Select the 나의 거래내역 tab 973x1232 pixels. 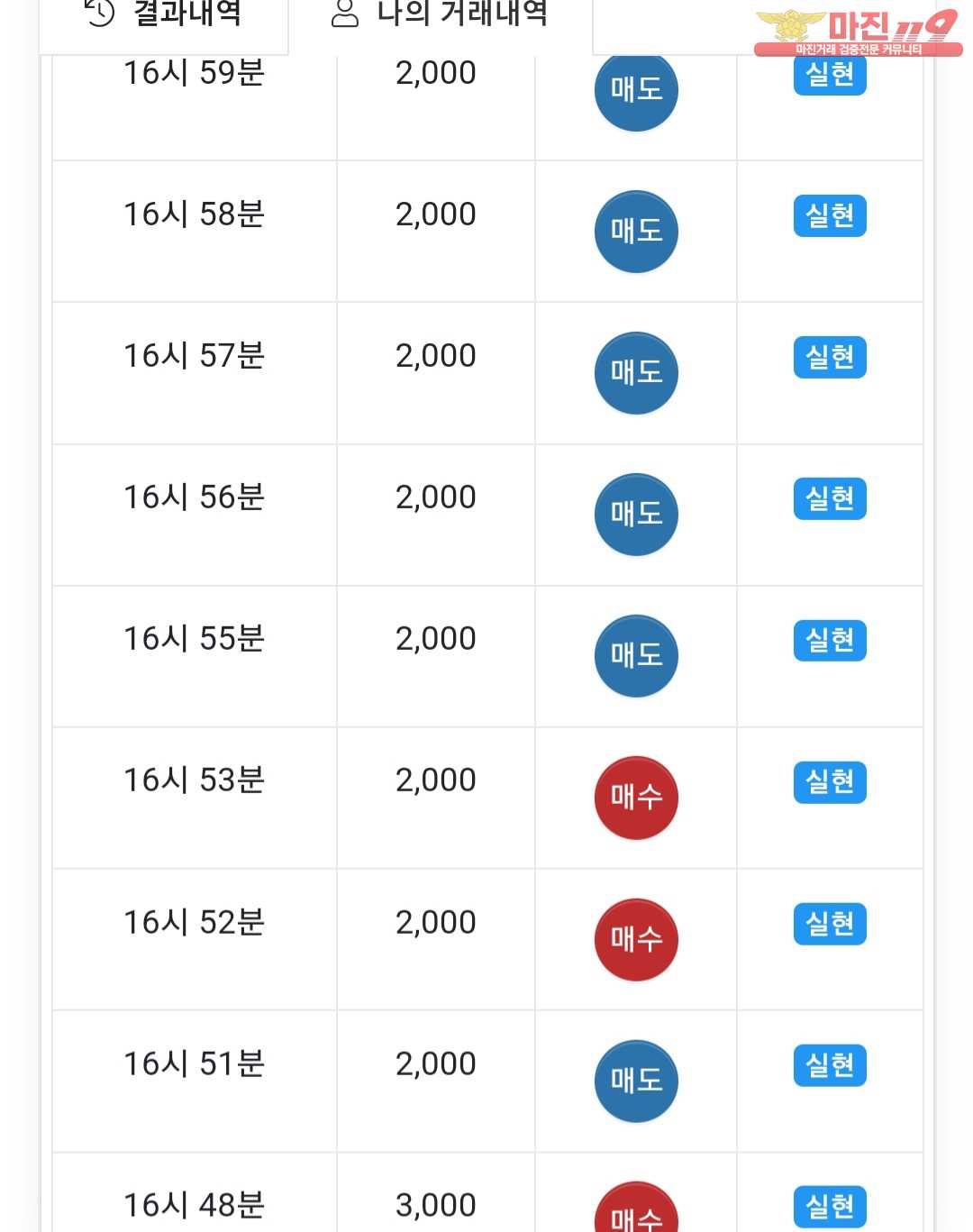[441, 16]
